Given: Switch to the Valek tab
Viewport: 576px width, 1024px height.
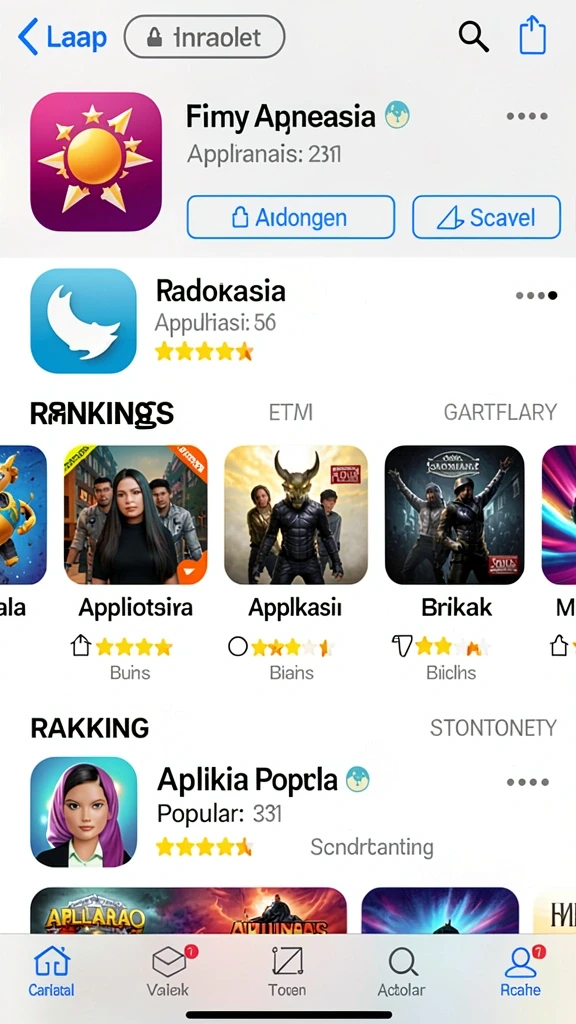Looking at the screenshot, I should [x=168, y=972].
